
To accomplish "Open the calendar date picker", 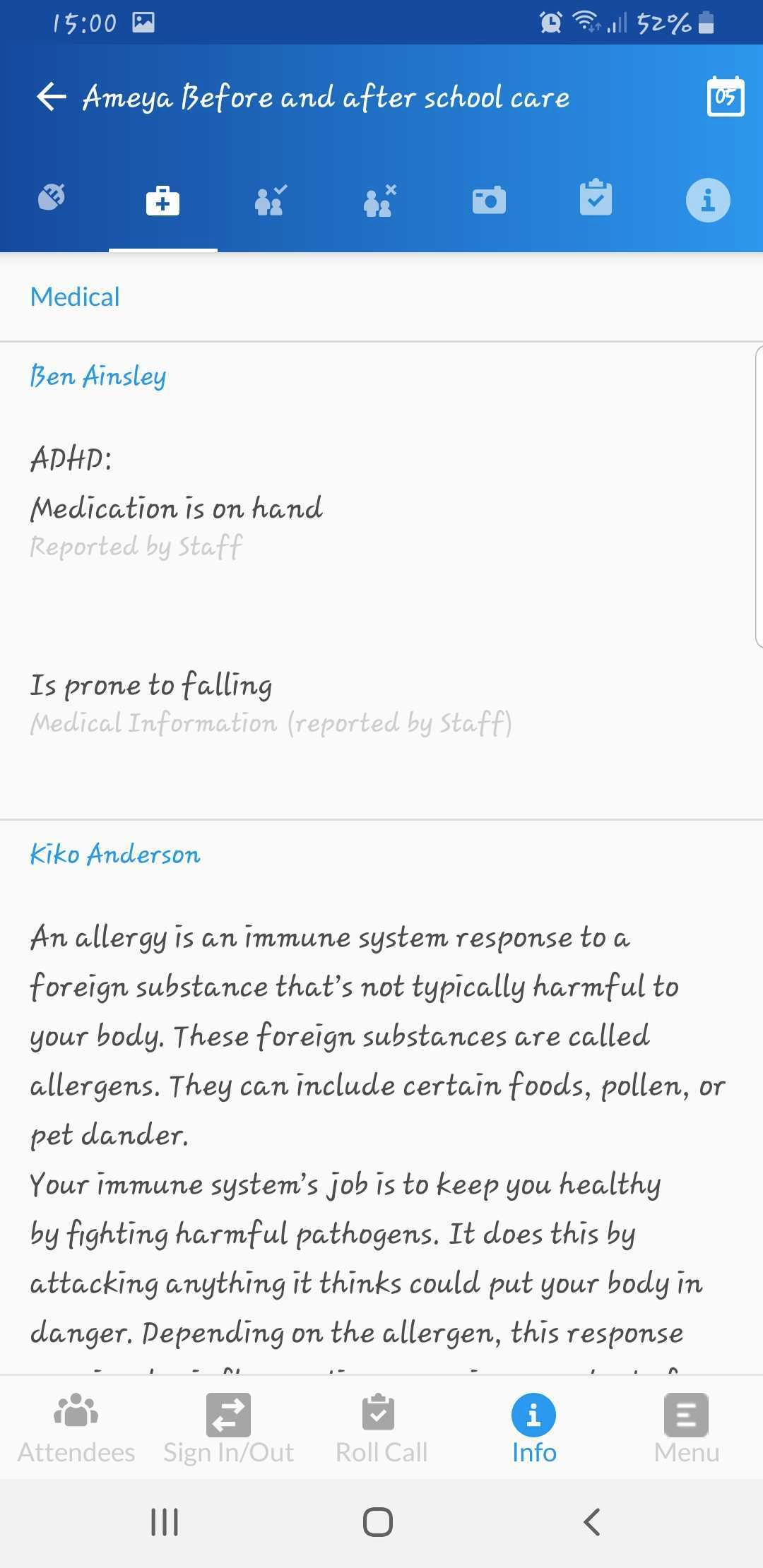I will click(726, 97).
